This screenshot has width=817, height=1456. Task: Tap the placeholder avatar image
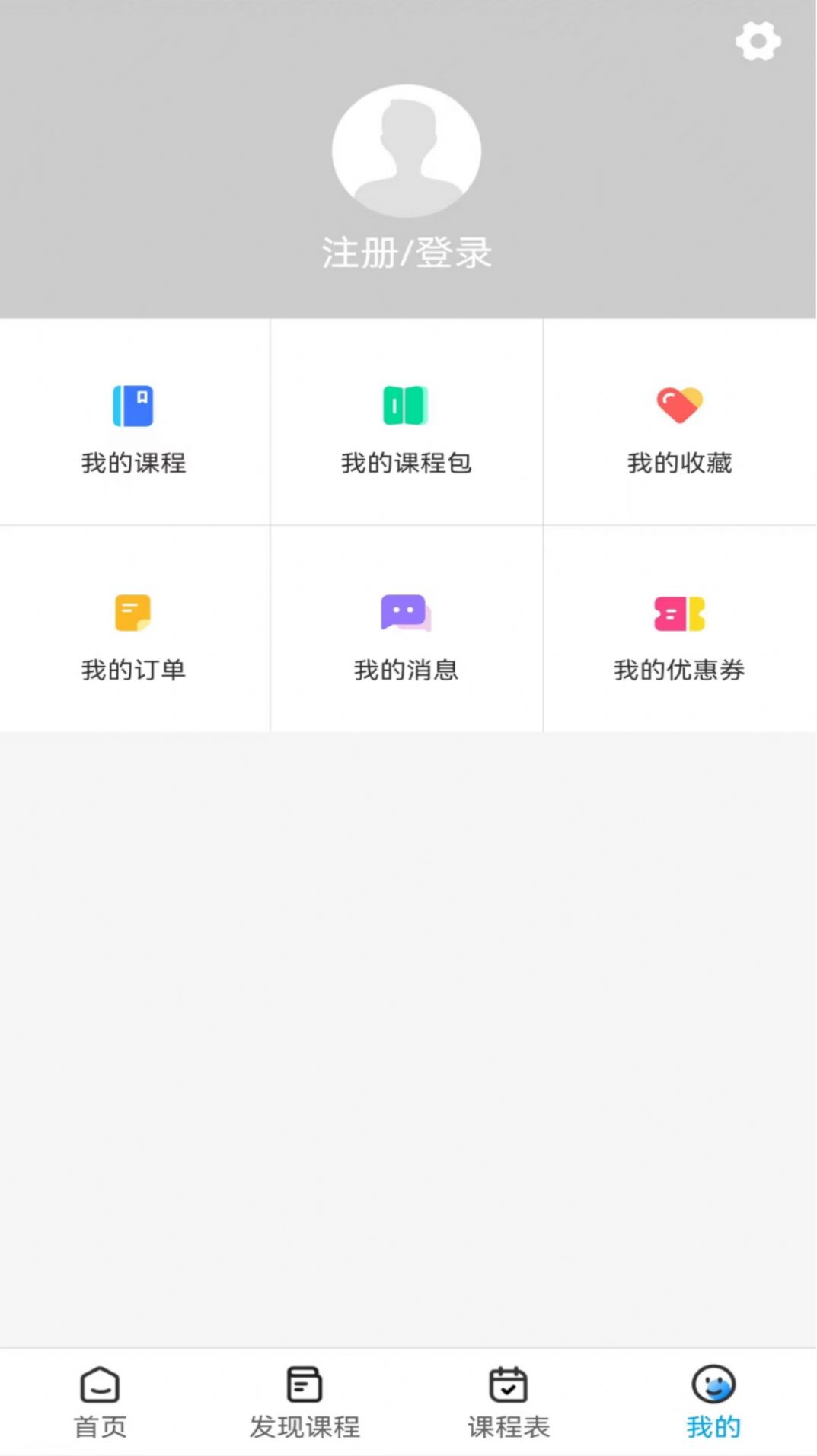coord(407,151)
